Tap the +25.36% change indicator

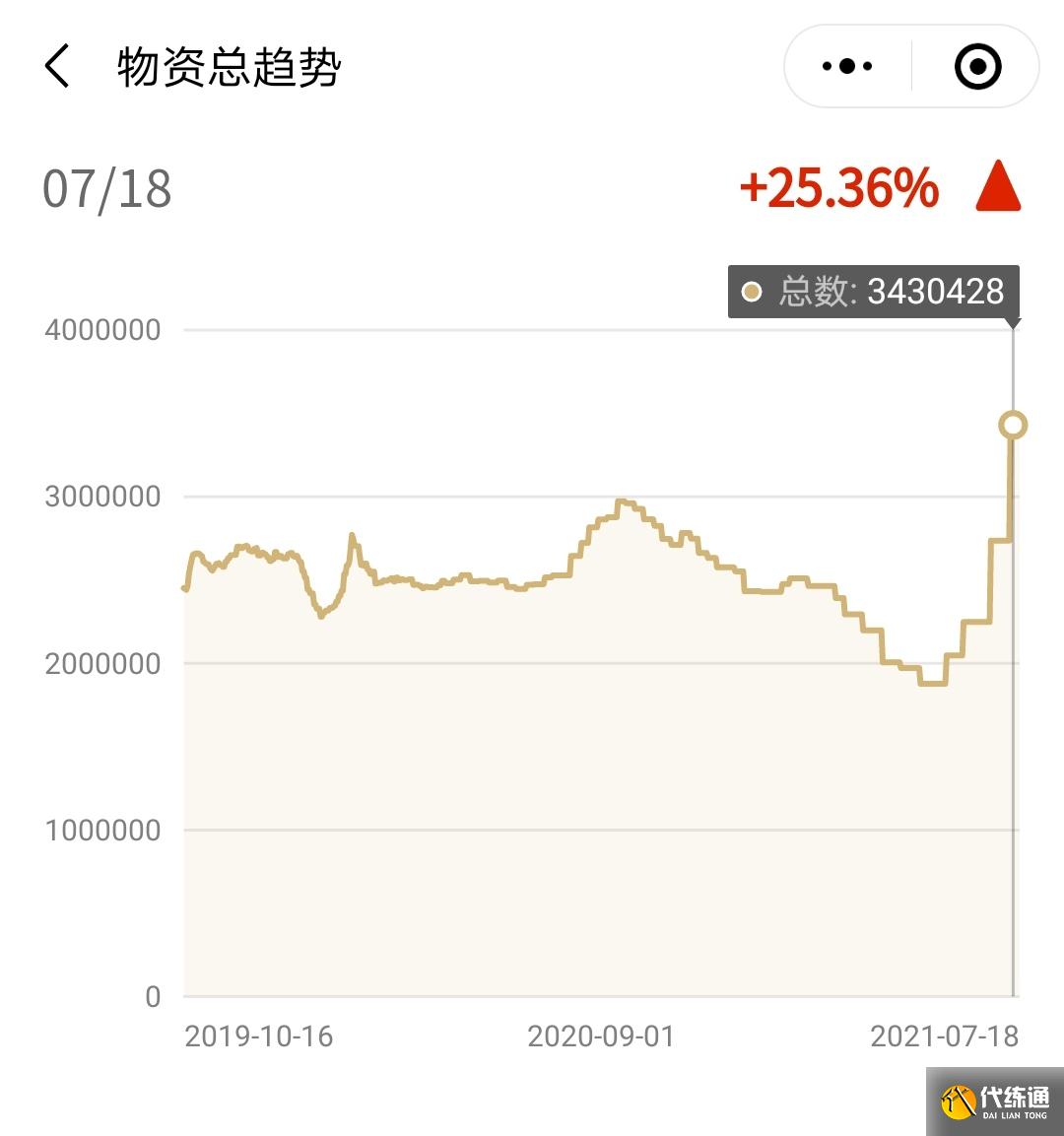(x=837, y=187)
